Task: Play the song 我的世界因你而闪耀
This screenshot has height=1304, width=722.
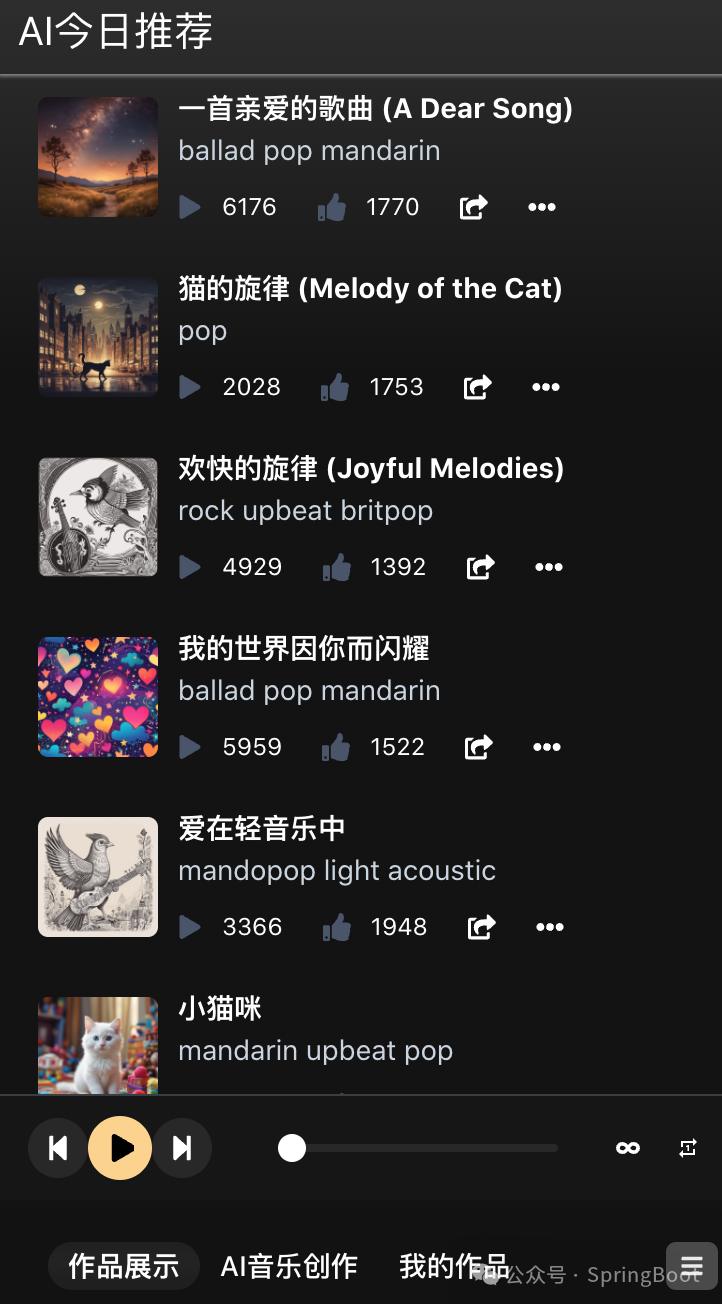Action: pyautogui.click(x=190, y=747)
